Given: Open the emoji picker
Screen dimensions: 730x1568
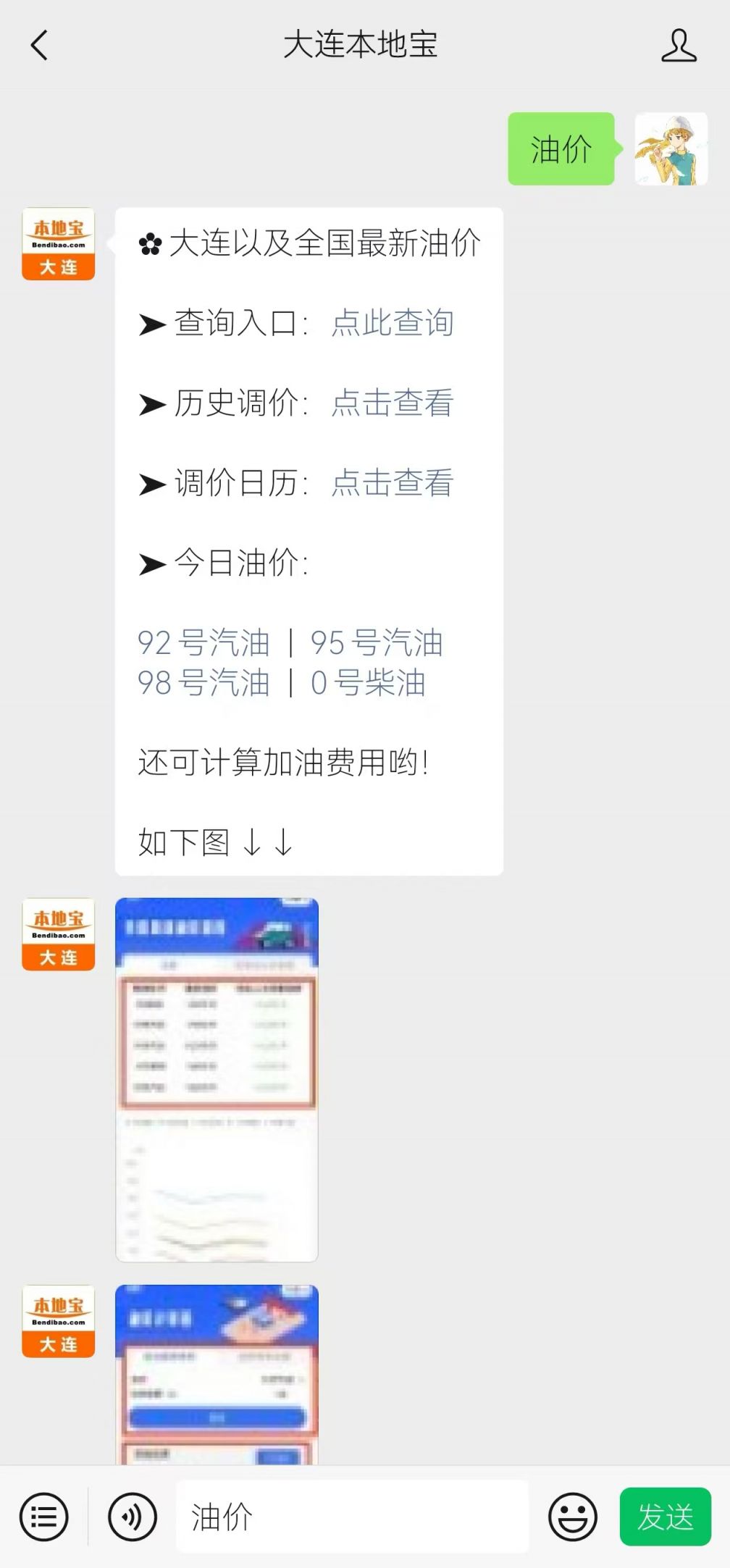Looking at the screenshot, I should tap(573, 1517).
